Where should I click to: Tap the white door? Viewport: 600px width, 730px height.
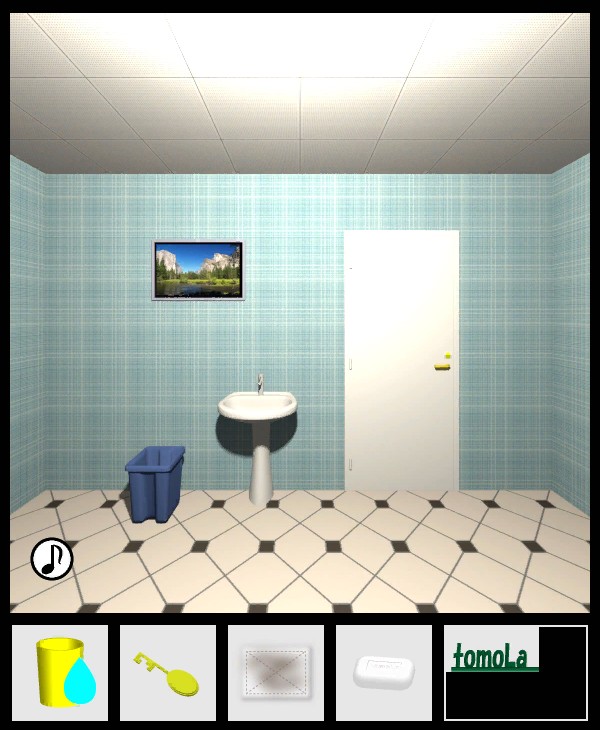[x=401, y=360]
